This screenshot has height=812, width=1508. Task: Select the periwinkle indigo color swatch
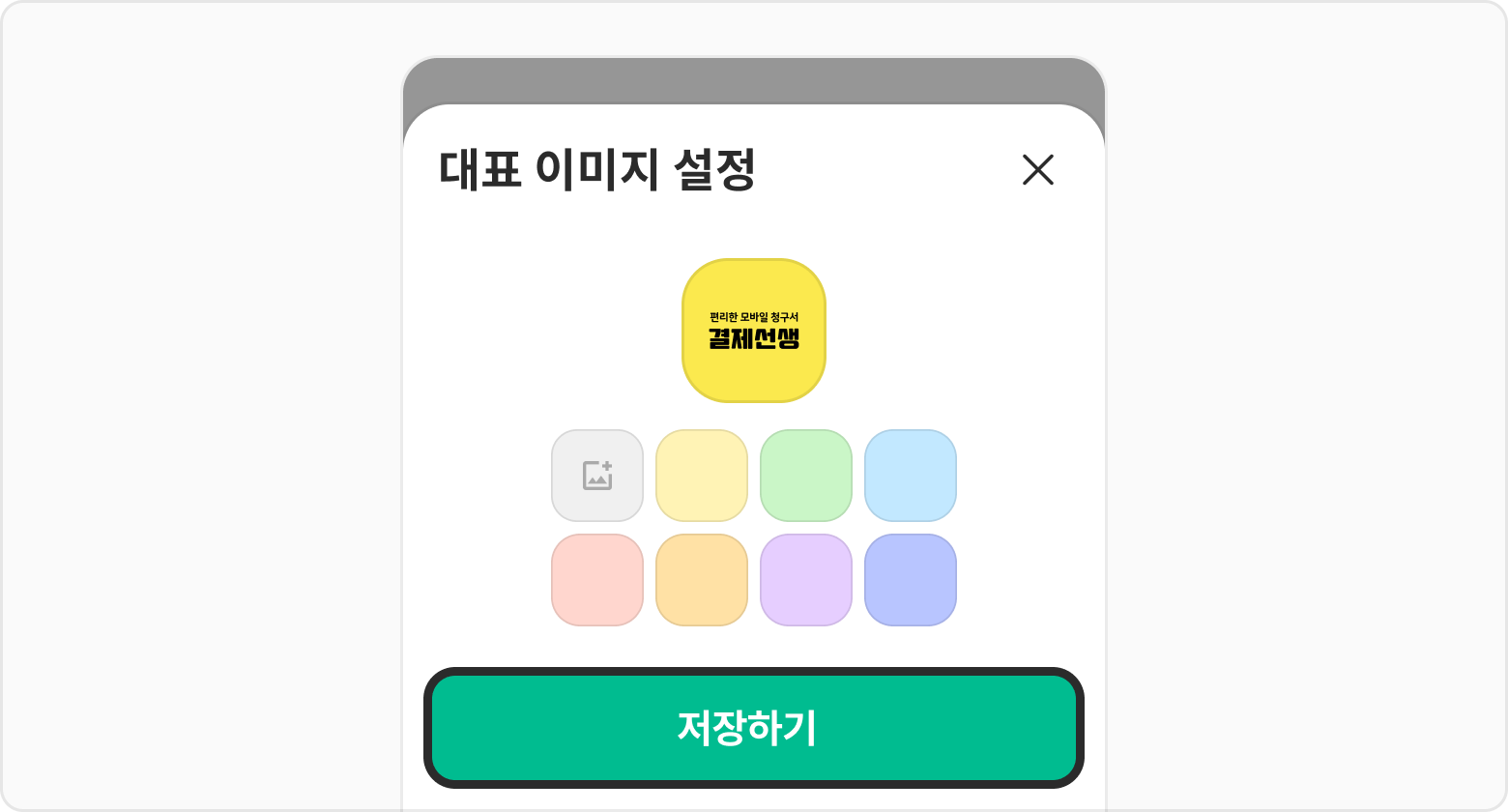[x=911, y=580]
